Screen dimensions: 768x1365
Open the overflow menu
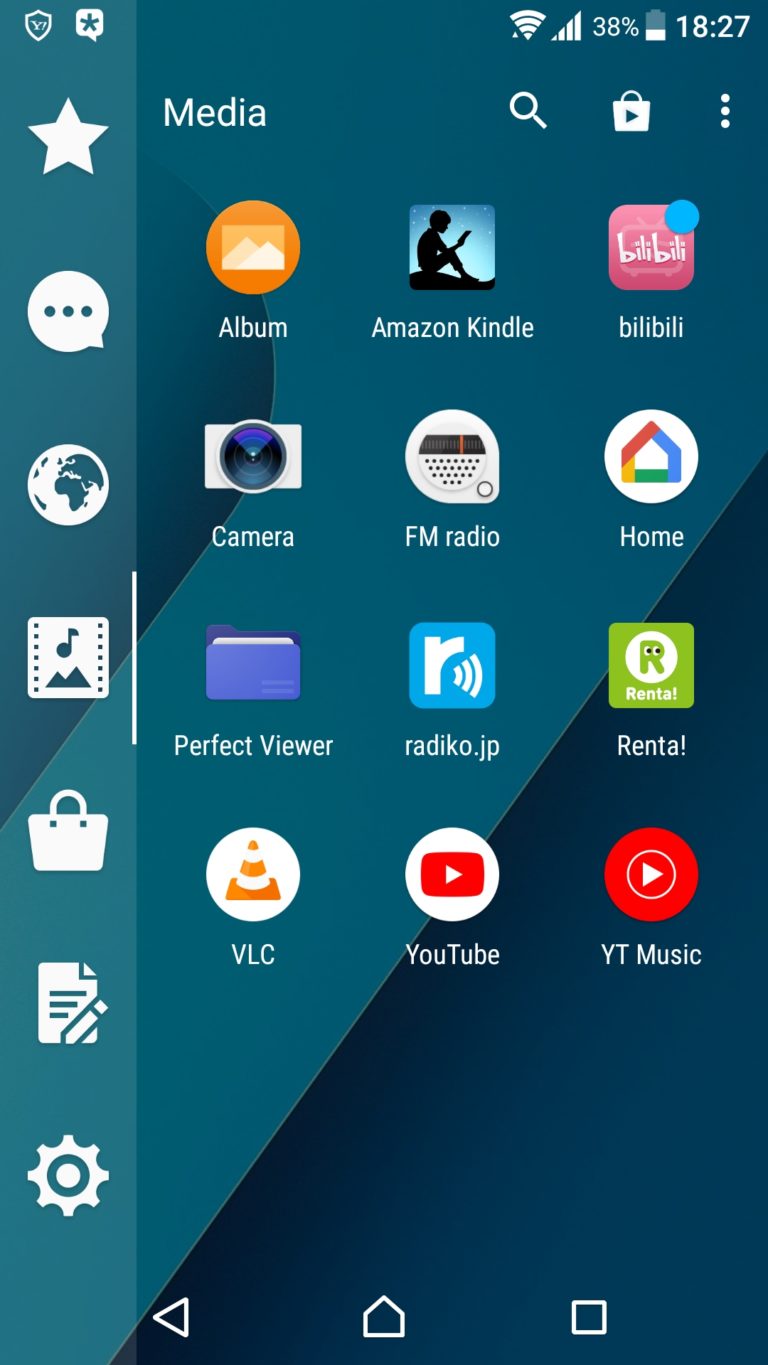pos(725,111)
